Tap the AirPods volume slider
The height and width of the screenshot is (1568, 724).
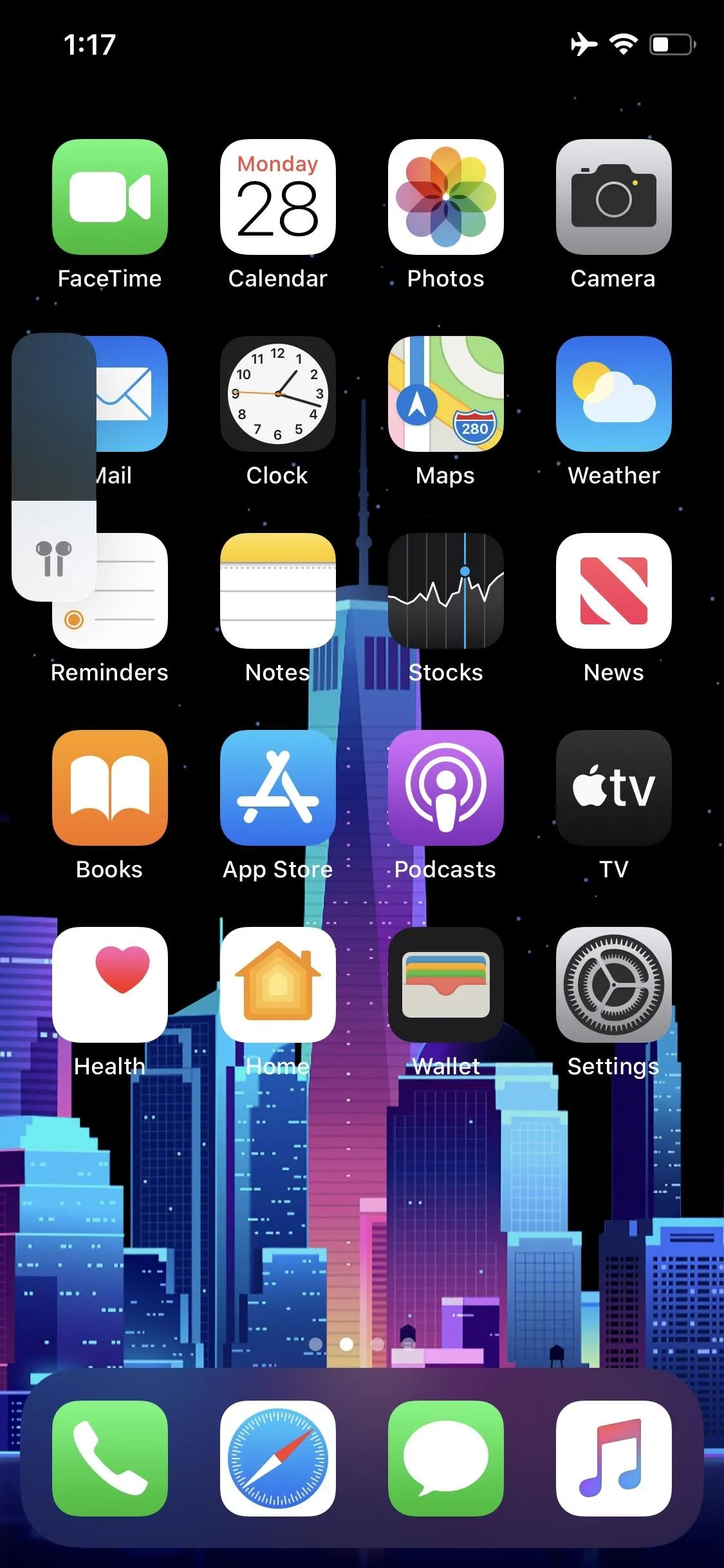[54, 467]
